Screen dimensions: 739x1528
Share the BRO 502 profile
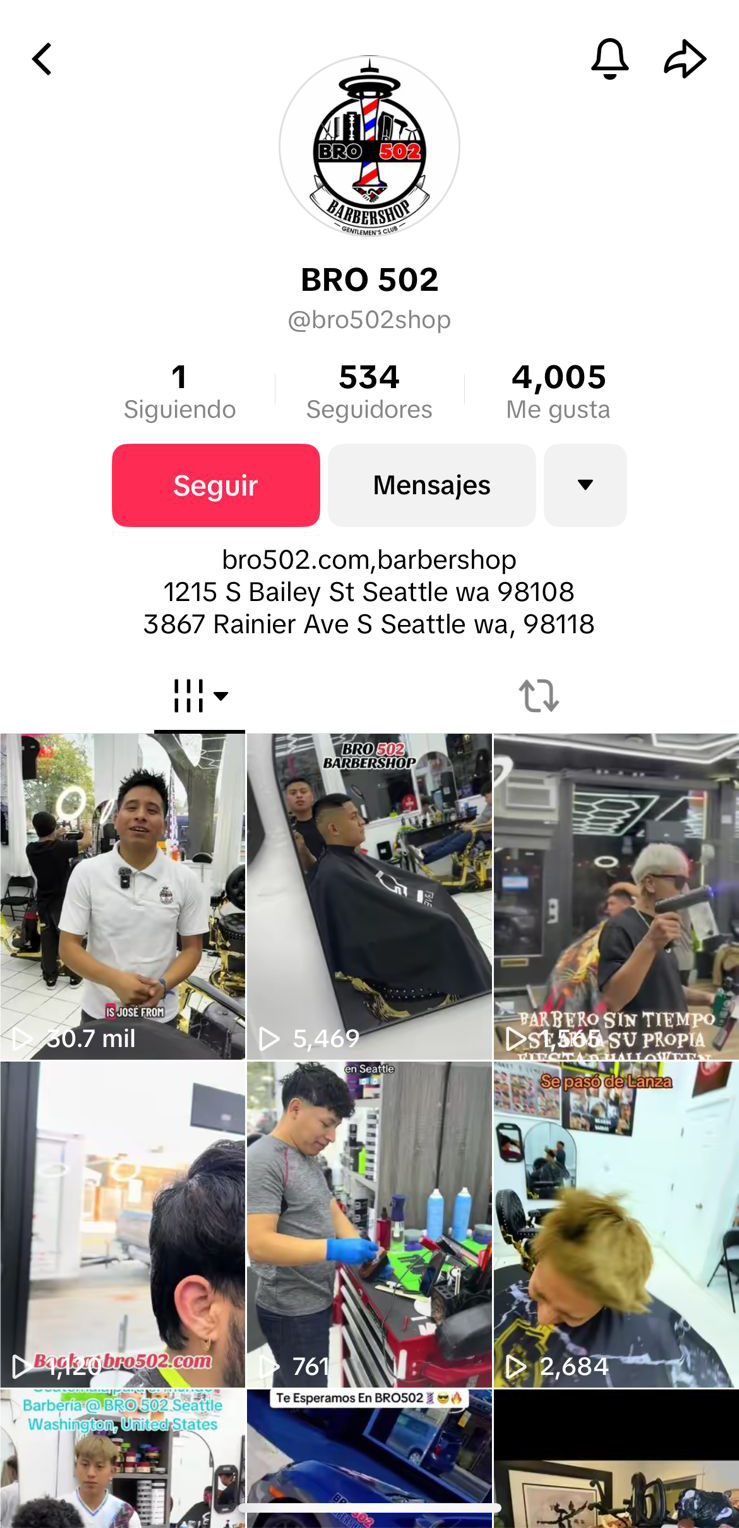pyautogui.click(x=685, y=59)
